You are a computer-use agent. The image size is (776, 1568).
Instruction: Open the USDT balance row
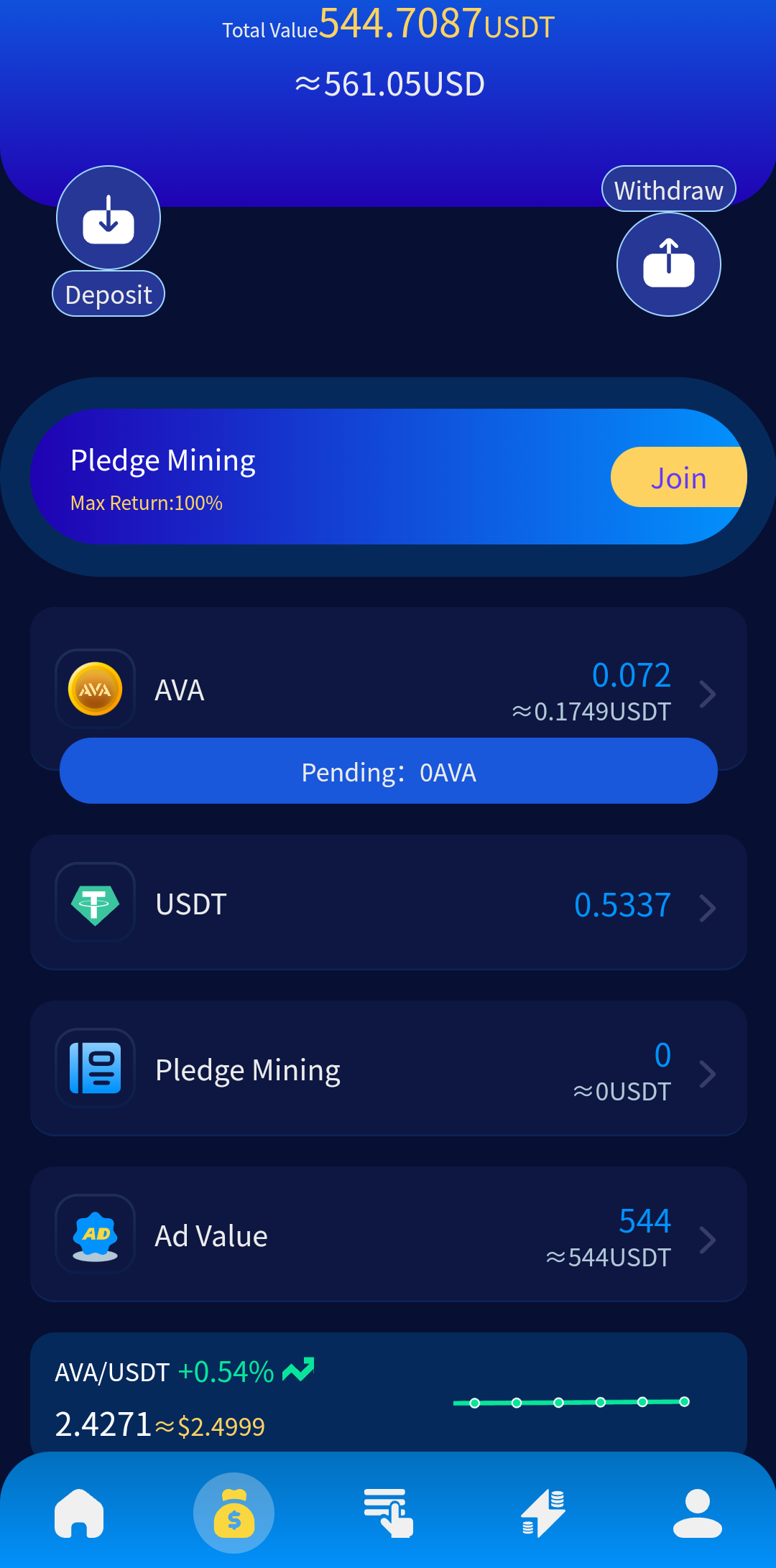389,902
